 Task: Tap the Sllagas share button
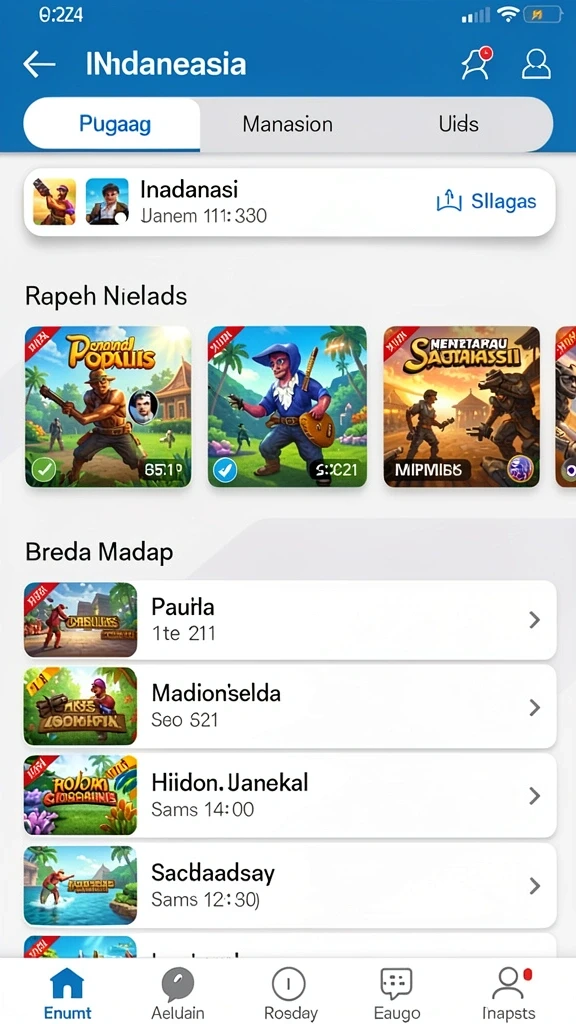point(486,202)
